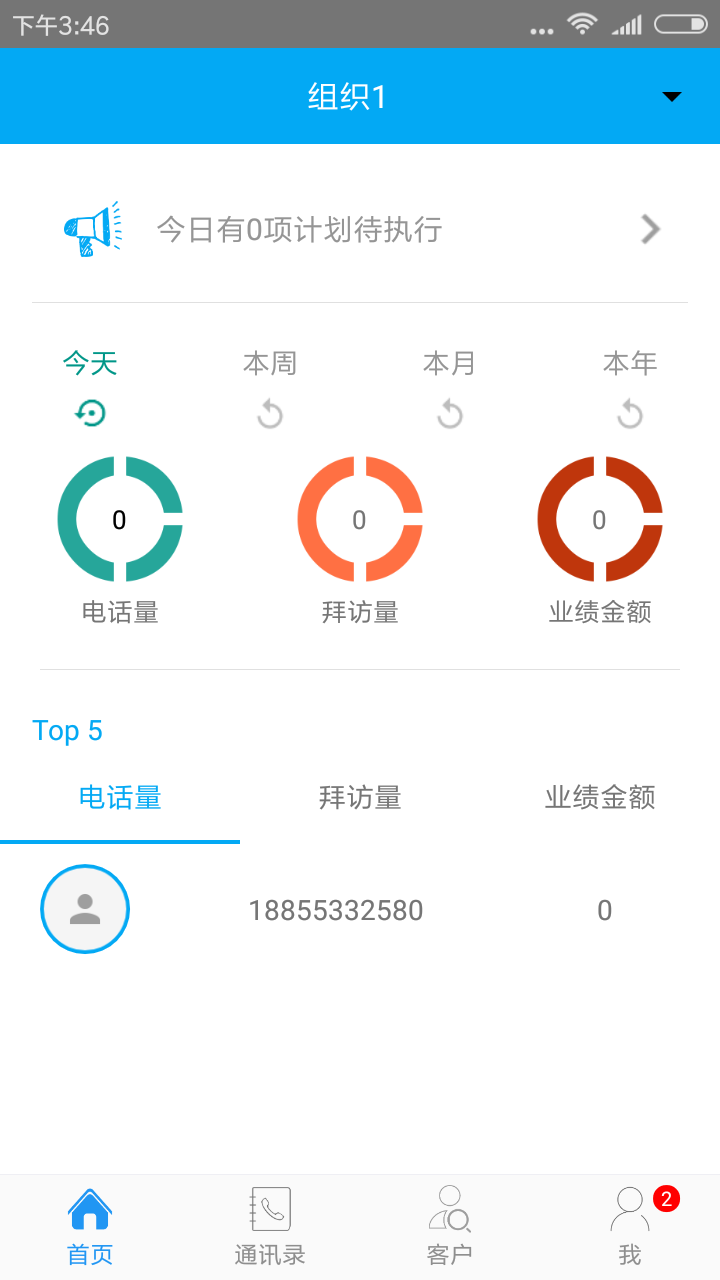
Task: Click the green 电话量 donut chart
Action: pos(119,519)
